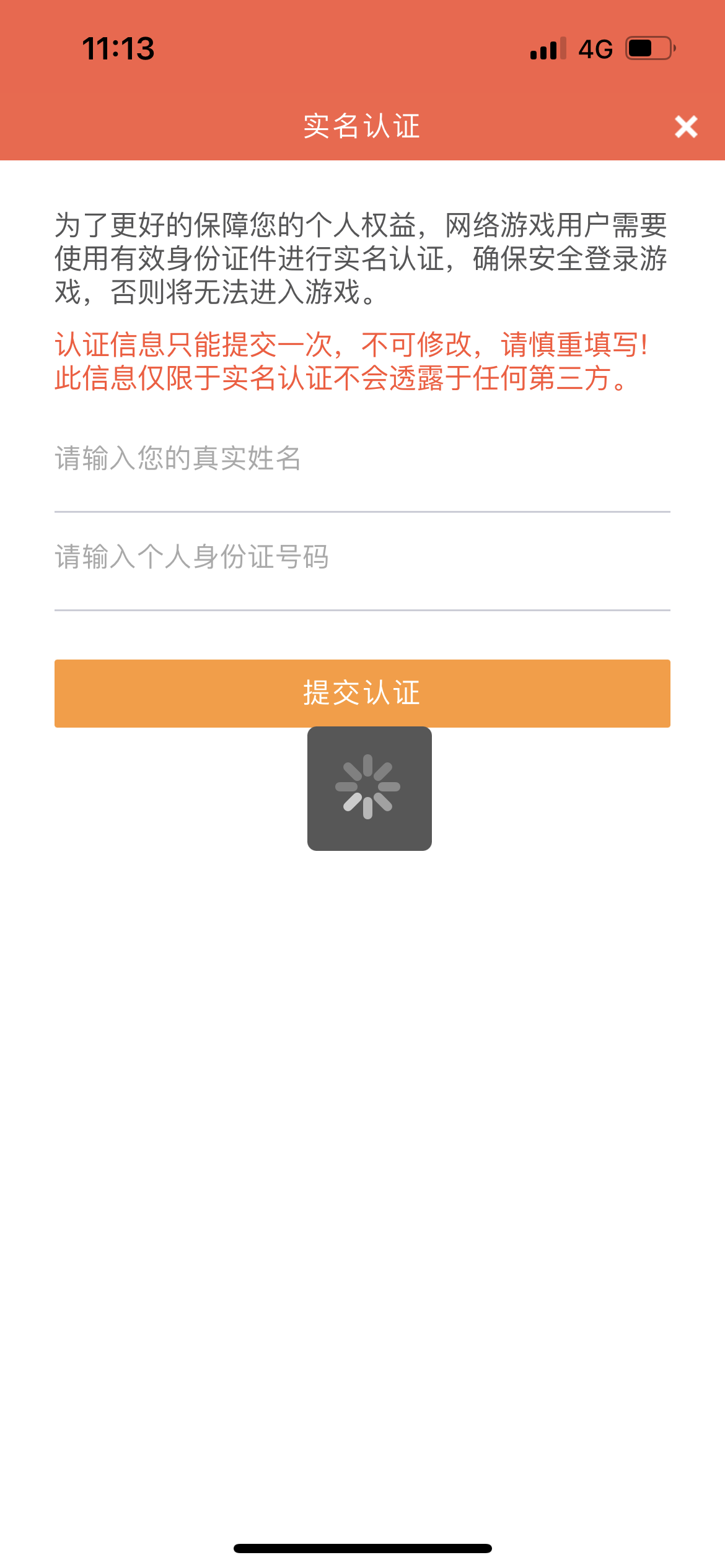Tap the battery indicator
This screenshot has height=1568, width=725.
click(644, 50)
